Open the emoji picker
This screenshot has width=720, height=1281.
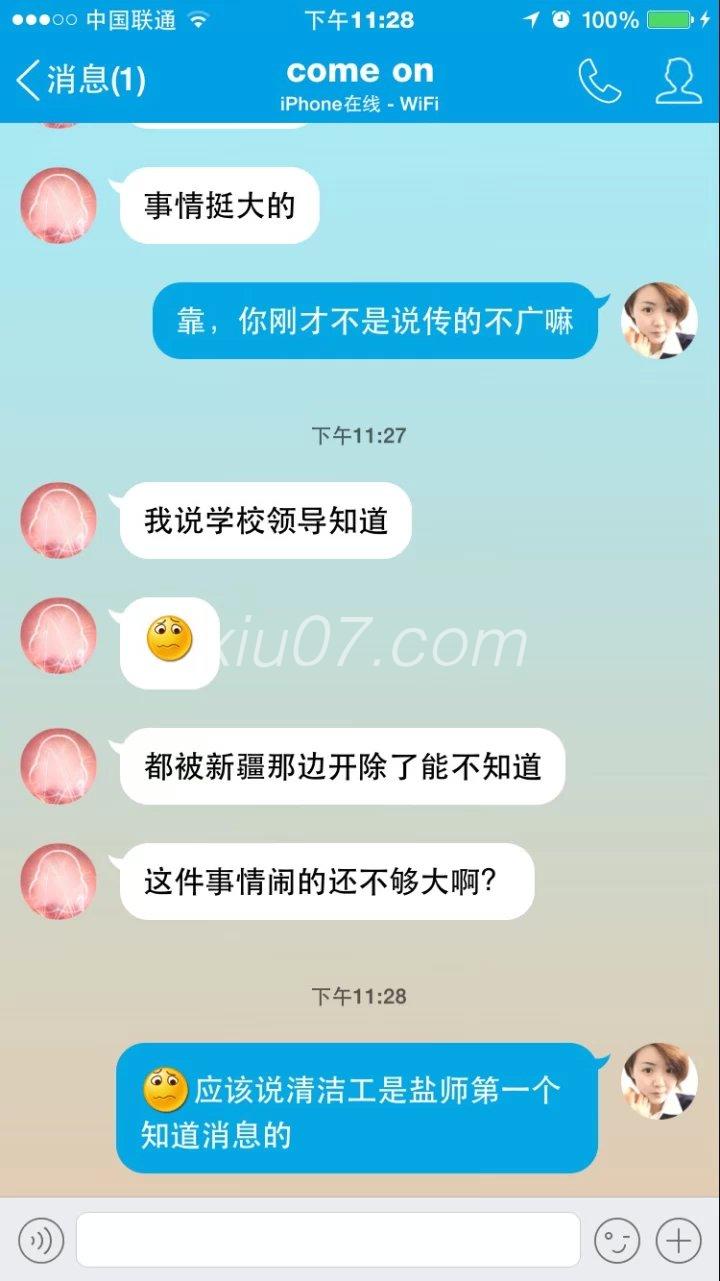[617, 1241]
